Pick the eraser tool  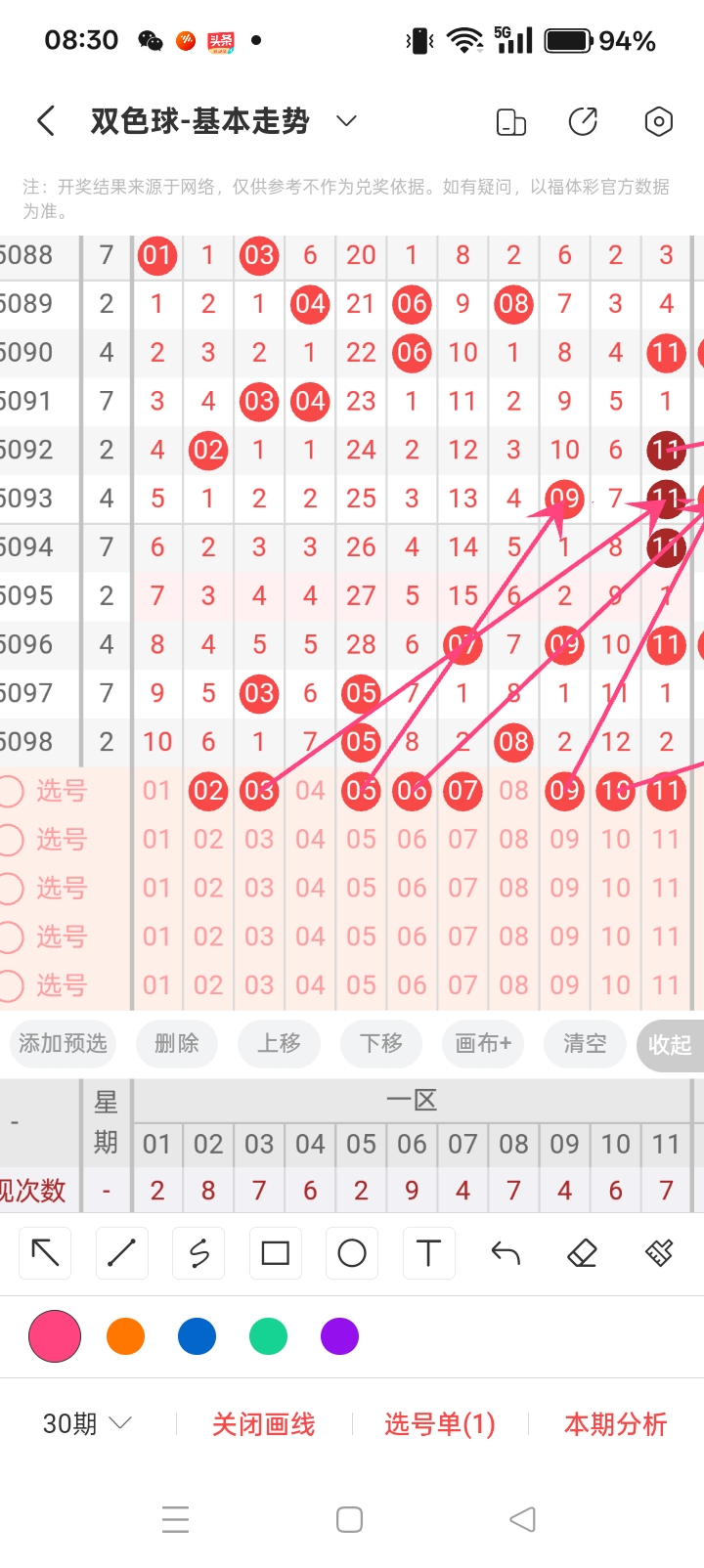tap(582, 1252)
